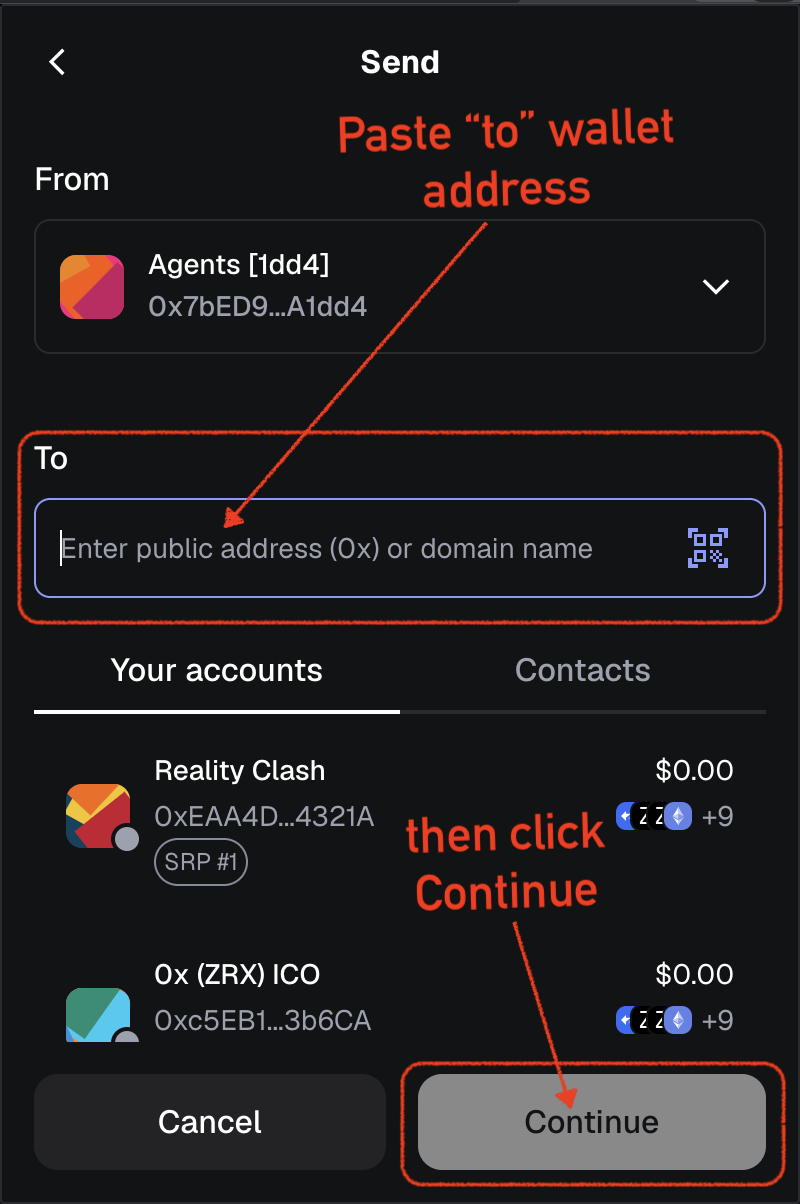This screenshot has height=1204, width=800.
Task: Switch to the Contacts tab
Action: click(x=582, y=671)
